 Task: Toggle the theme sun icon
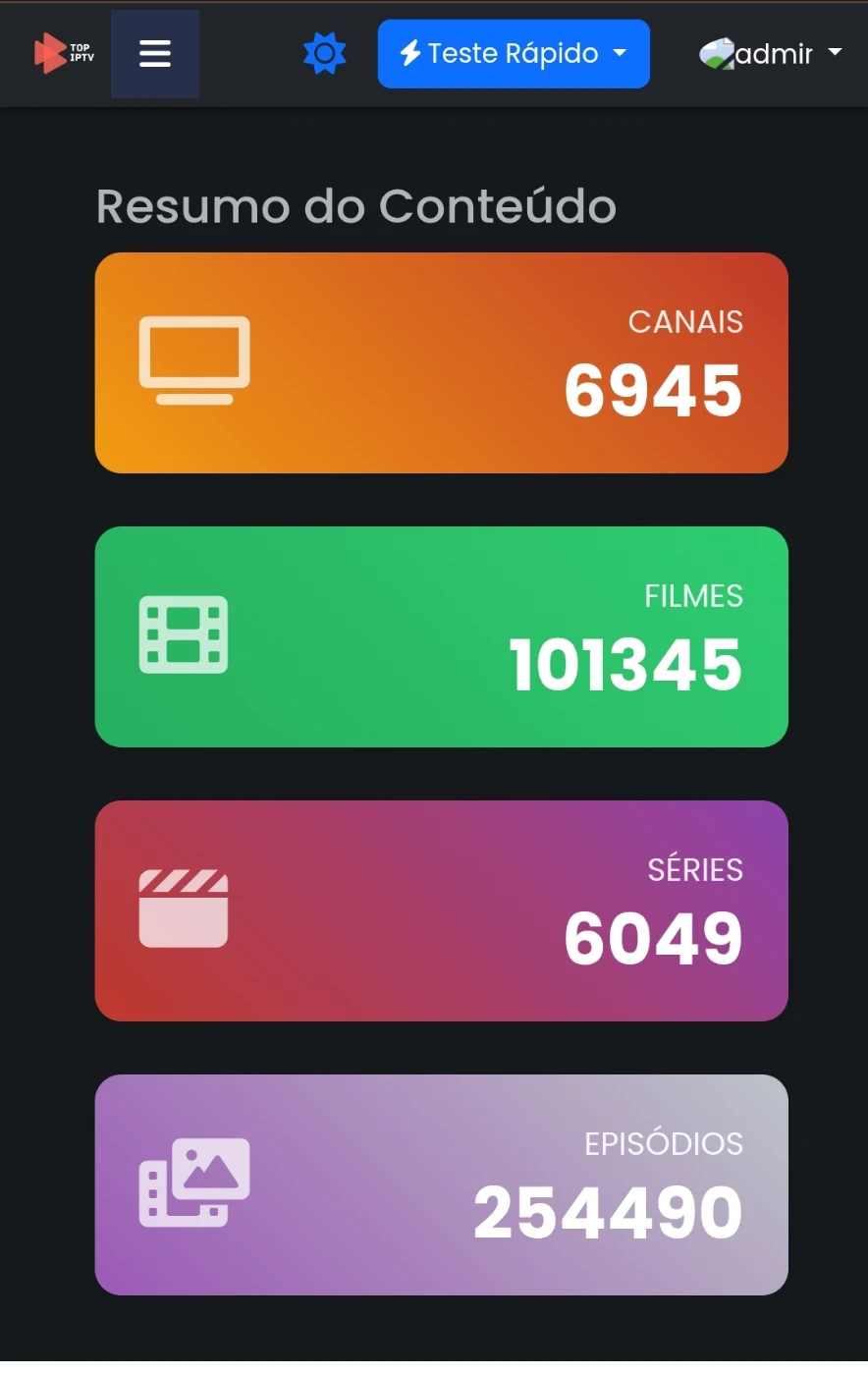coord(324,53)
